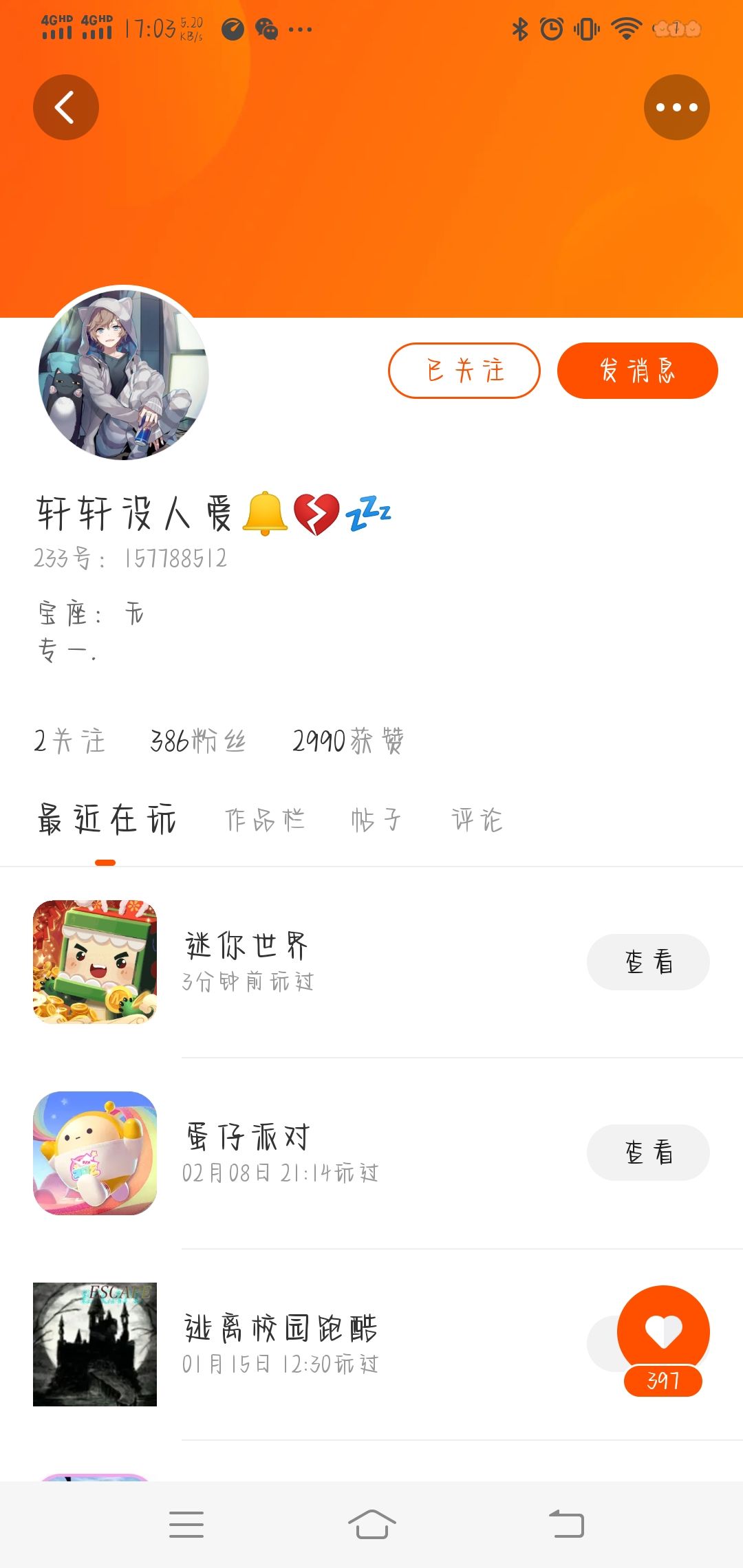Viewport: 743px width, 1568px height.
Task: Open the three-dot overflow menu
Action: pyautogui.click(x=676, y=107)
